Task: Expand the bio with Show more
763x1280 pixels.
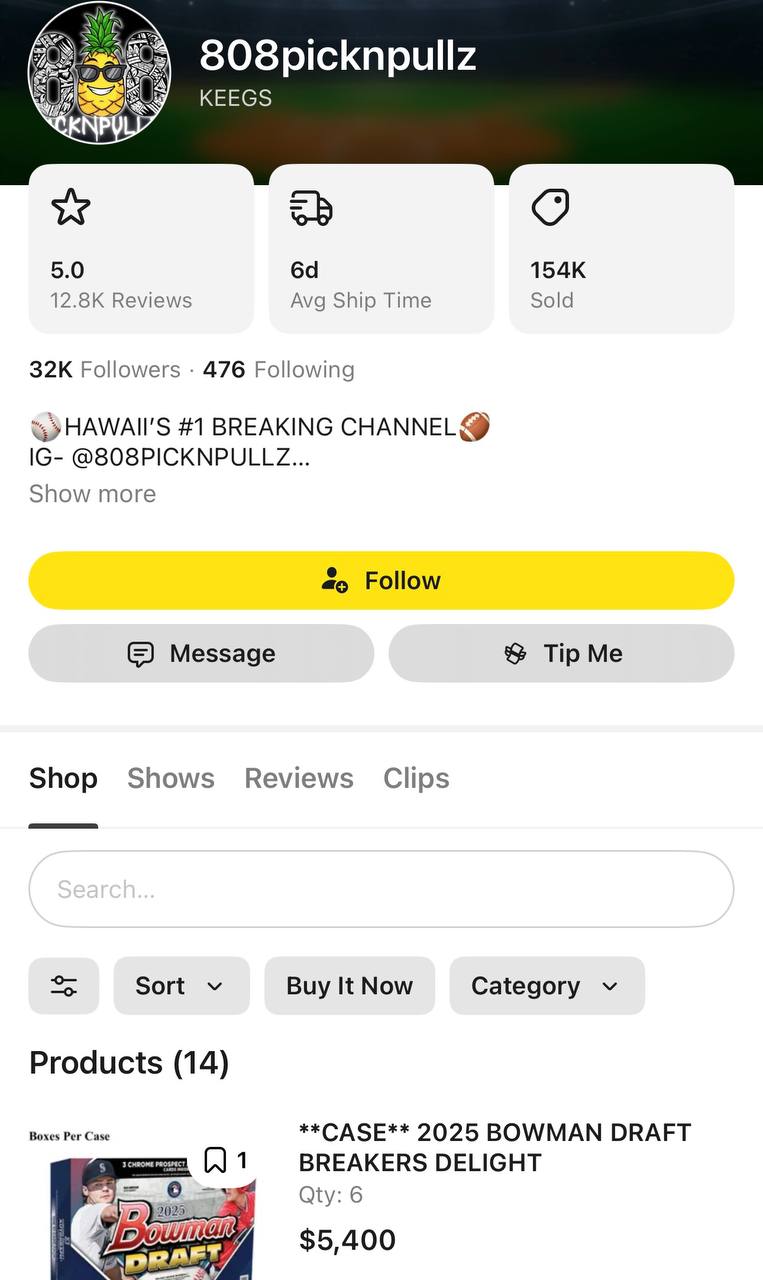Action: 92,493
